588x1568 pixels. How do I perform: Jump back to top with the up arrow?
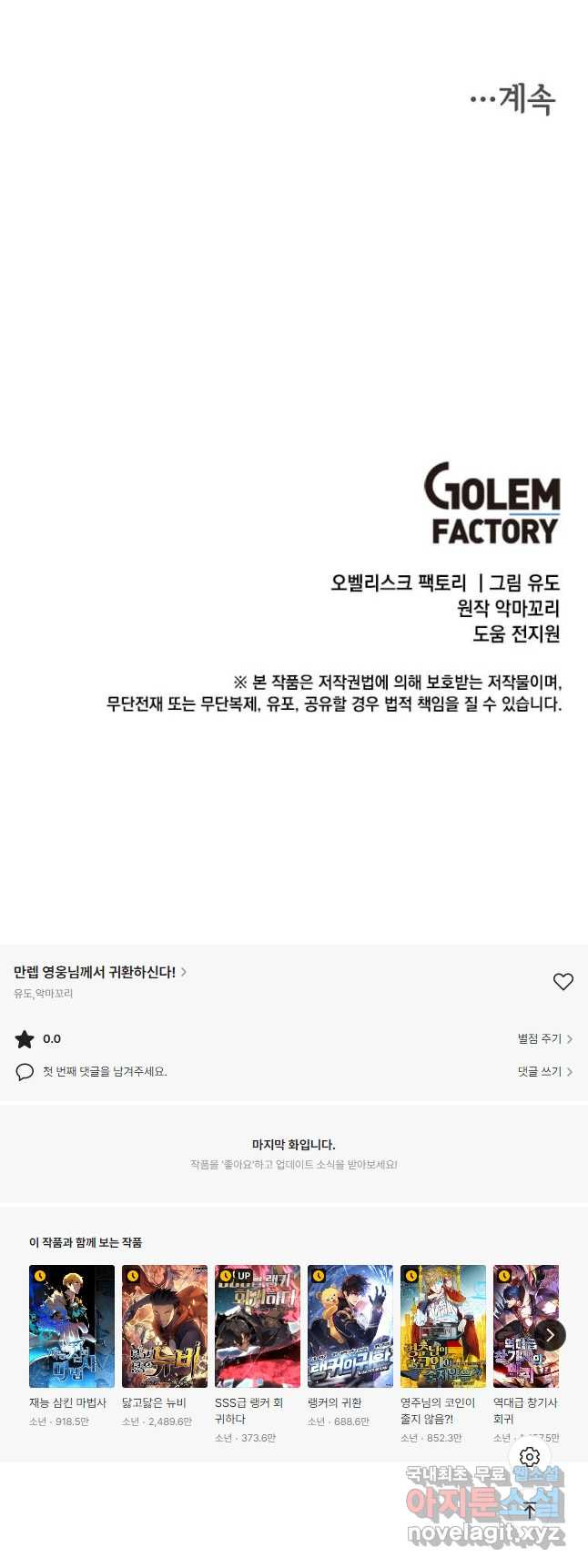click(x=530, y=1511)
